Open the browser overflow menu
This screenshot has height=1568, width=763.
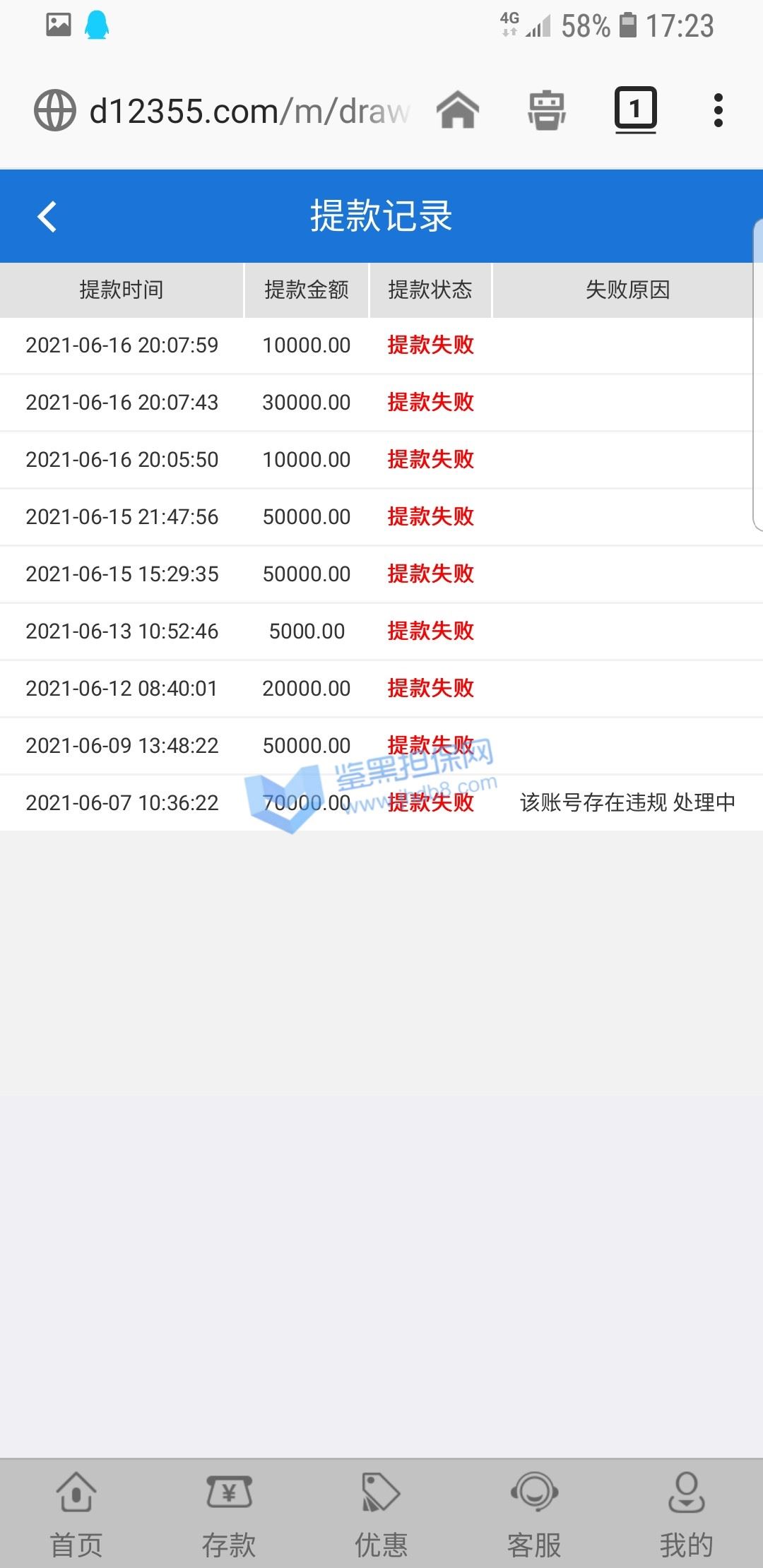point(718,110)
